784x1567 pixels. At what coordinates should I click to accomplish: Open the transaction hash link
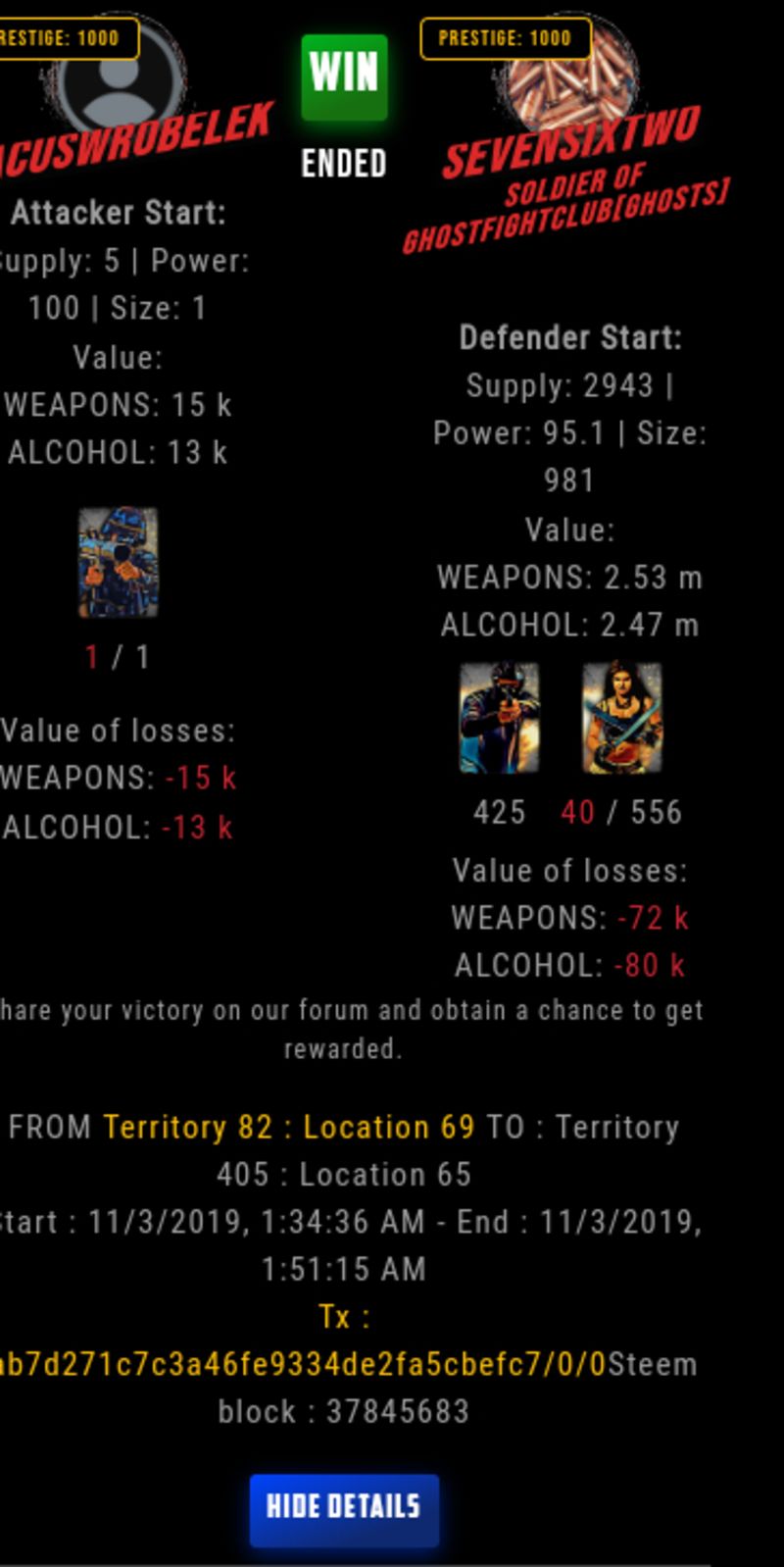(302, 1364)
